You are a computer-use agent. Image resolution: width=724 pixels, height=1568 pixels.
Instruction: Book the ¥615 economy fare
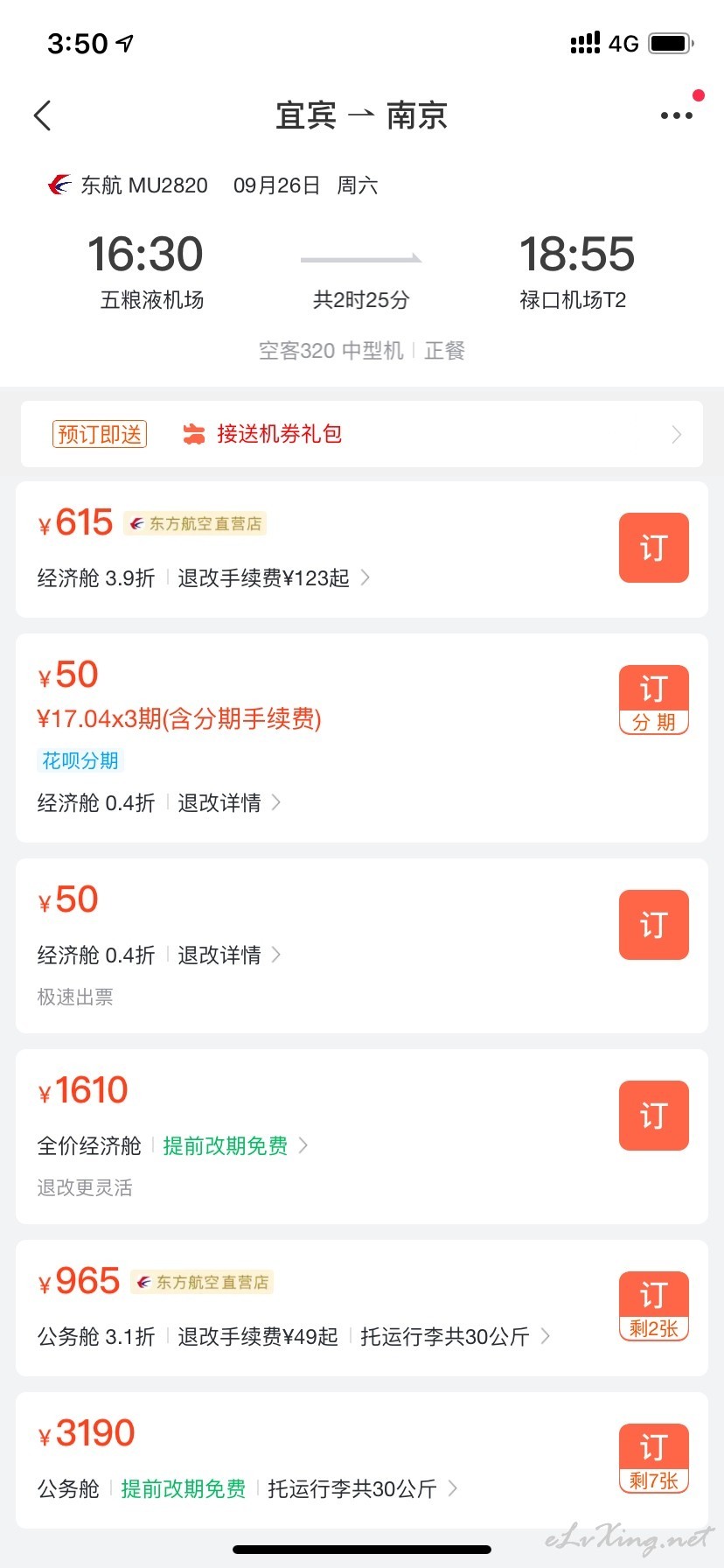(x=653, y=548)
